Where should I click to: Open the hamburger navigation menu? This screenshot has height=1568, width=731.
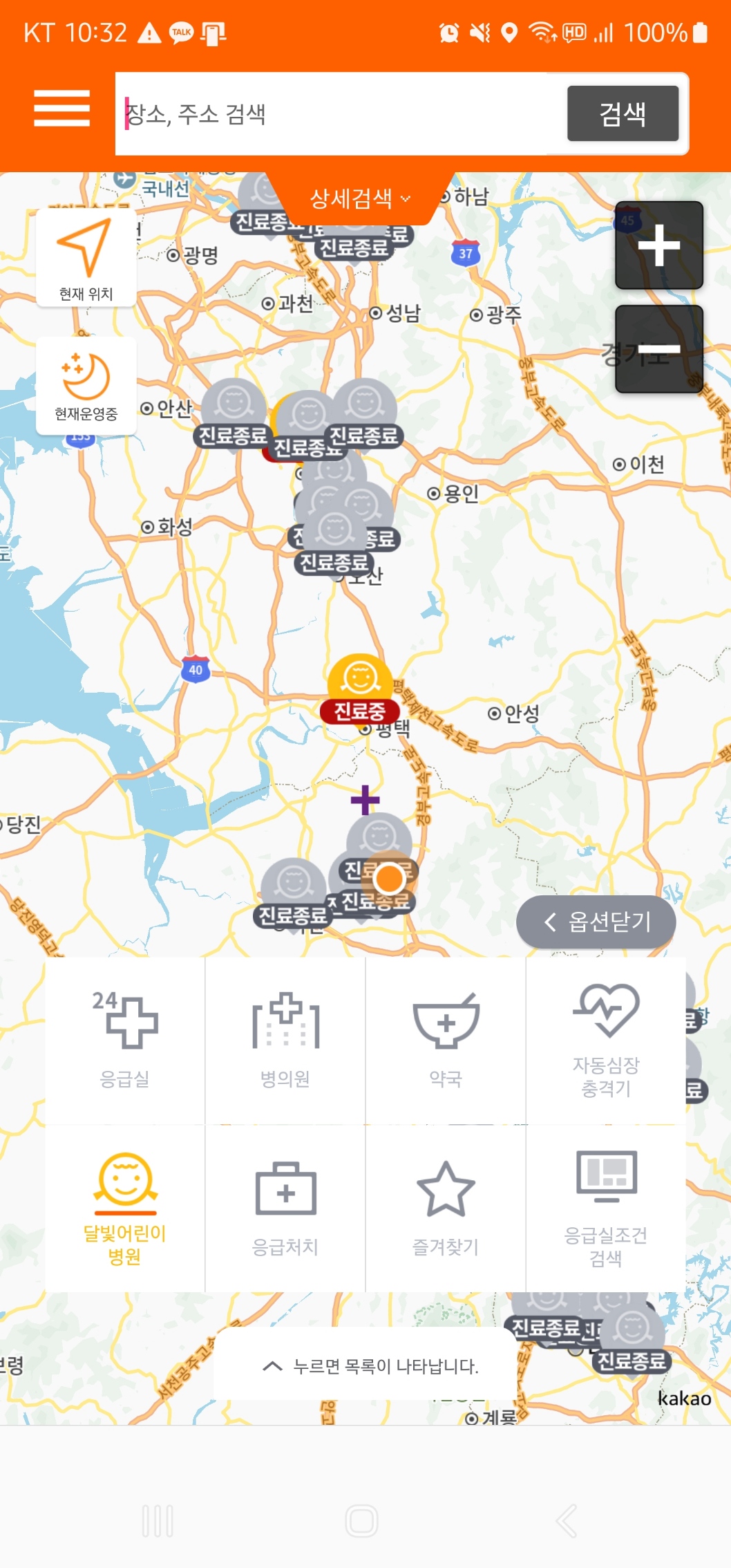61,108
